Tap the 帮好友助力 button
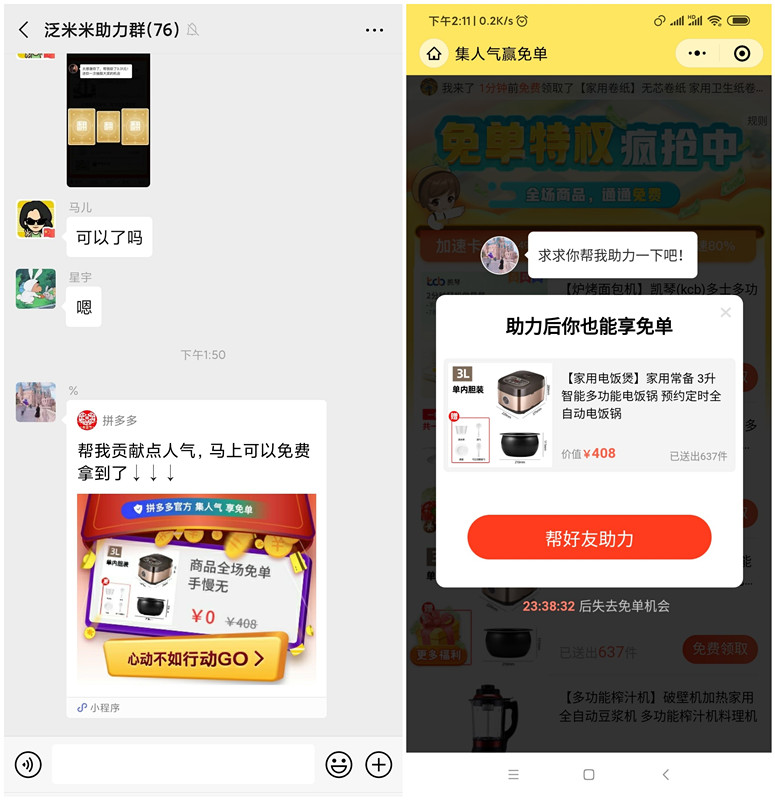Screen dimensions: 775x800 click(589, 539)
